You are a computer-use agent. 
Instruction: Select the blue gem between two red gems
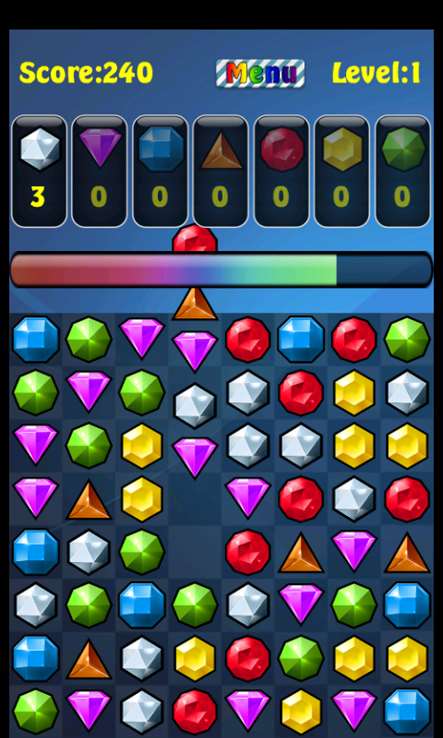tap(301, 339)
